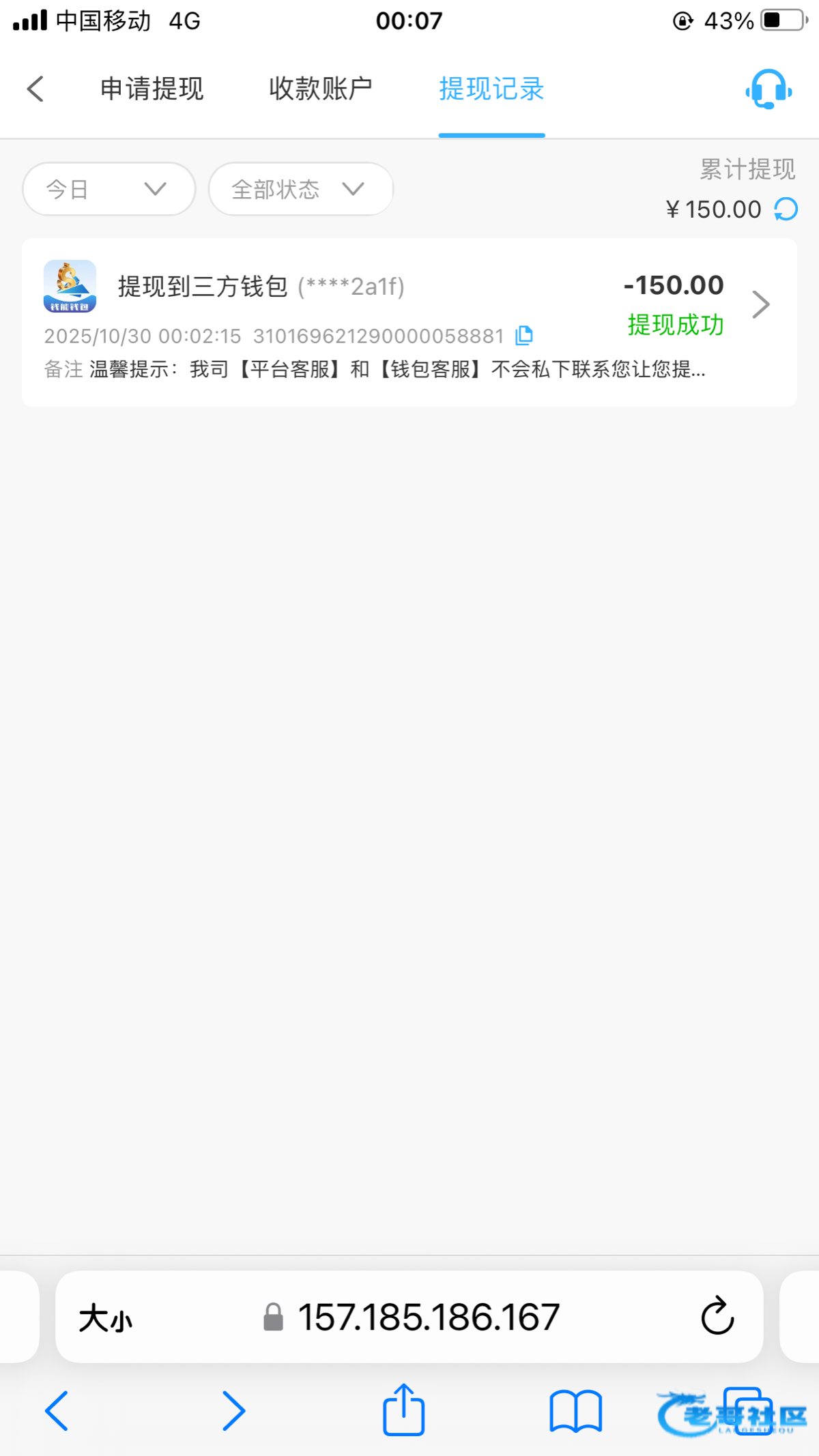Contact customer service via headset icon
Viewport: 819px width, 1456px height.
(x=768, y=89)
